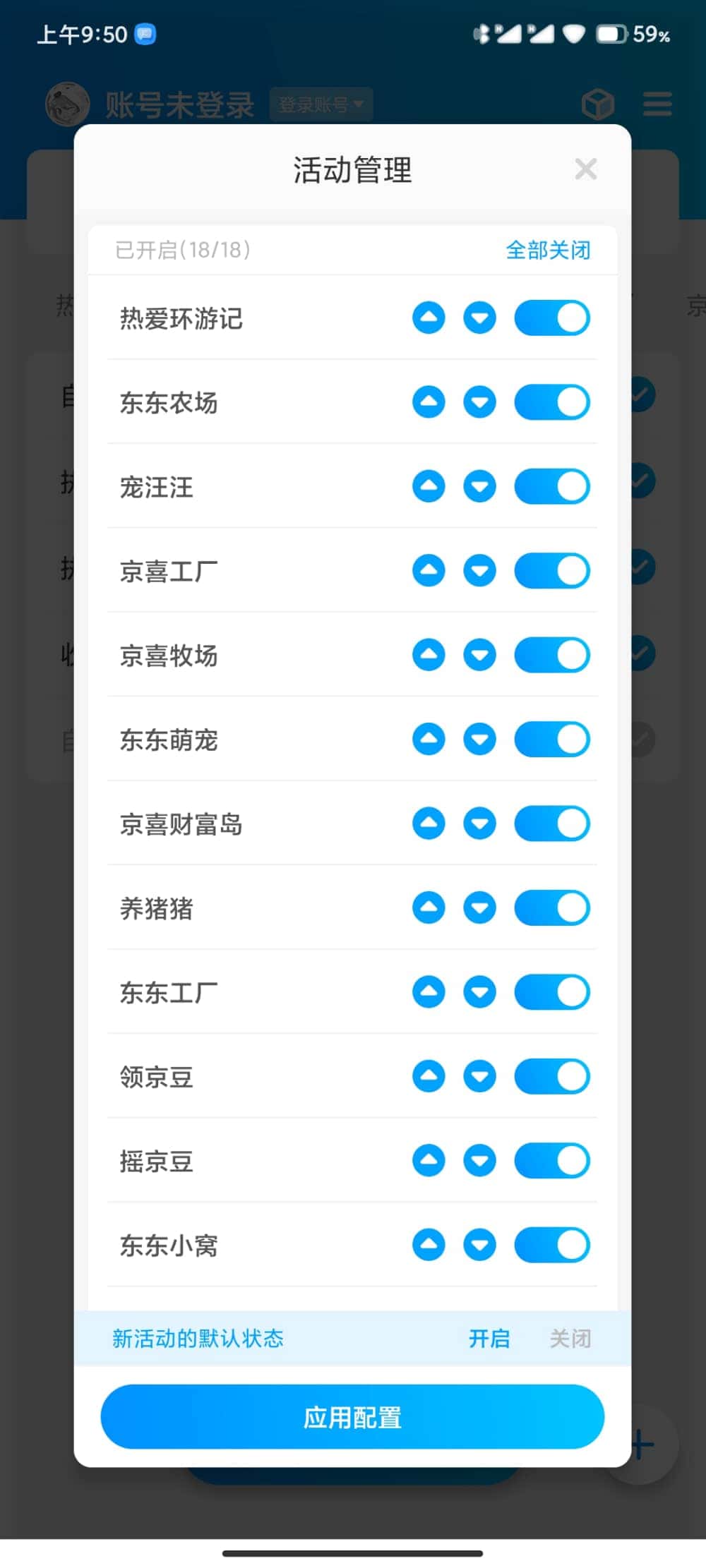Move 热爱环游记 down in the list
This screenshot has height=1568, width=706.
click(x=479, y=318)
